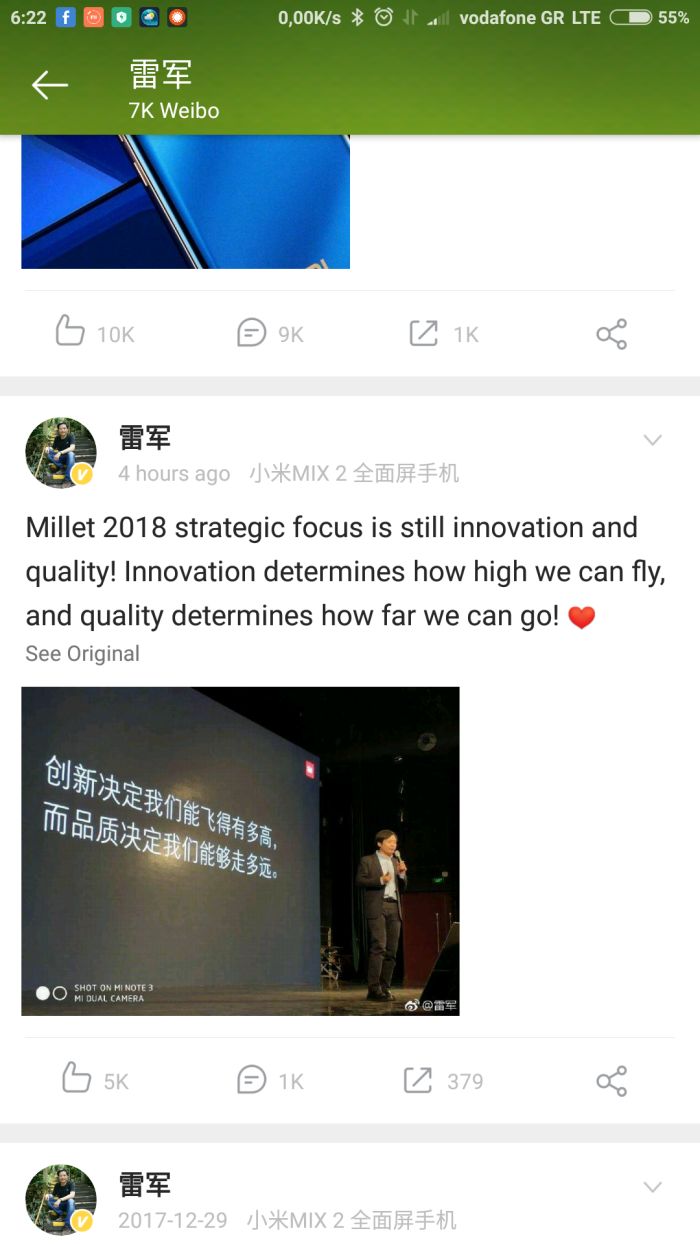
Task: Share the Millet 2018 strategy post
Action: [611, 1081]
